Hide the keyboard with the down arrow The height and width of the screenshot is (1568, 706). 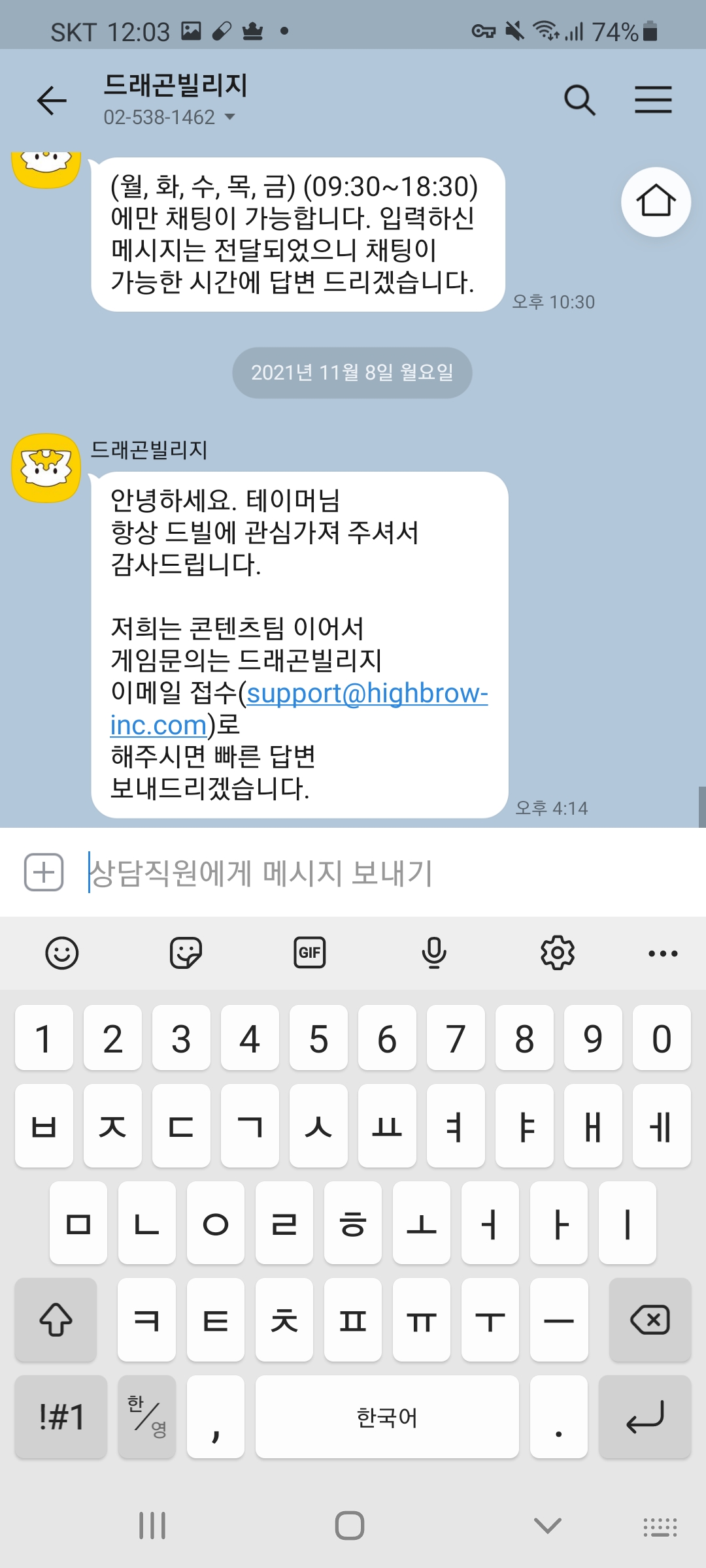pos(547,1526)
